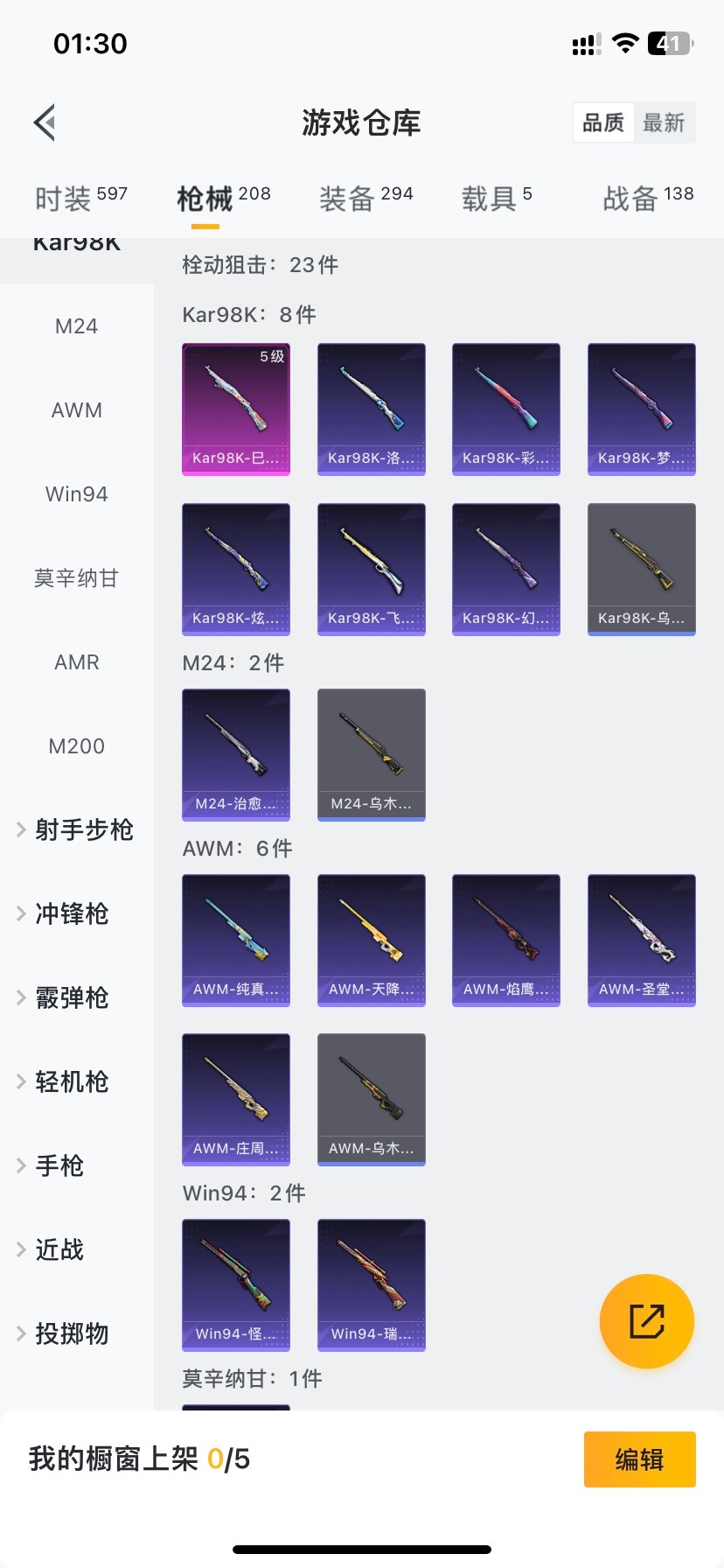This screenshot has height=1568, width=724.
Task: Jump to Win94 in the sidebar
Action: click(x=77, y=494)
